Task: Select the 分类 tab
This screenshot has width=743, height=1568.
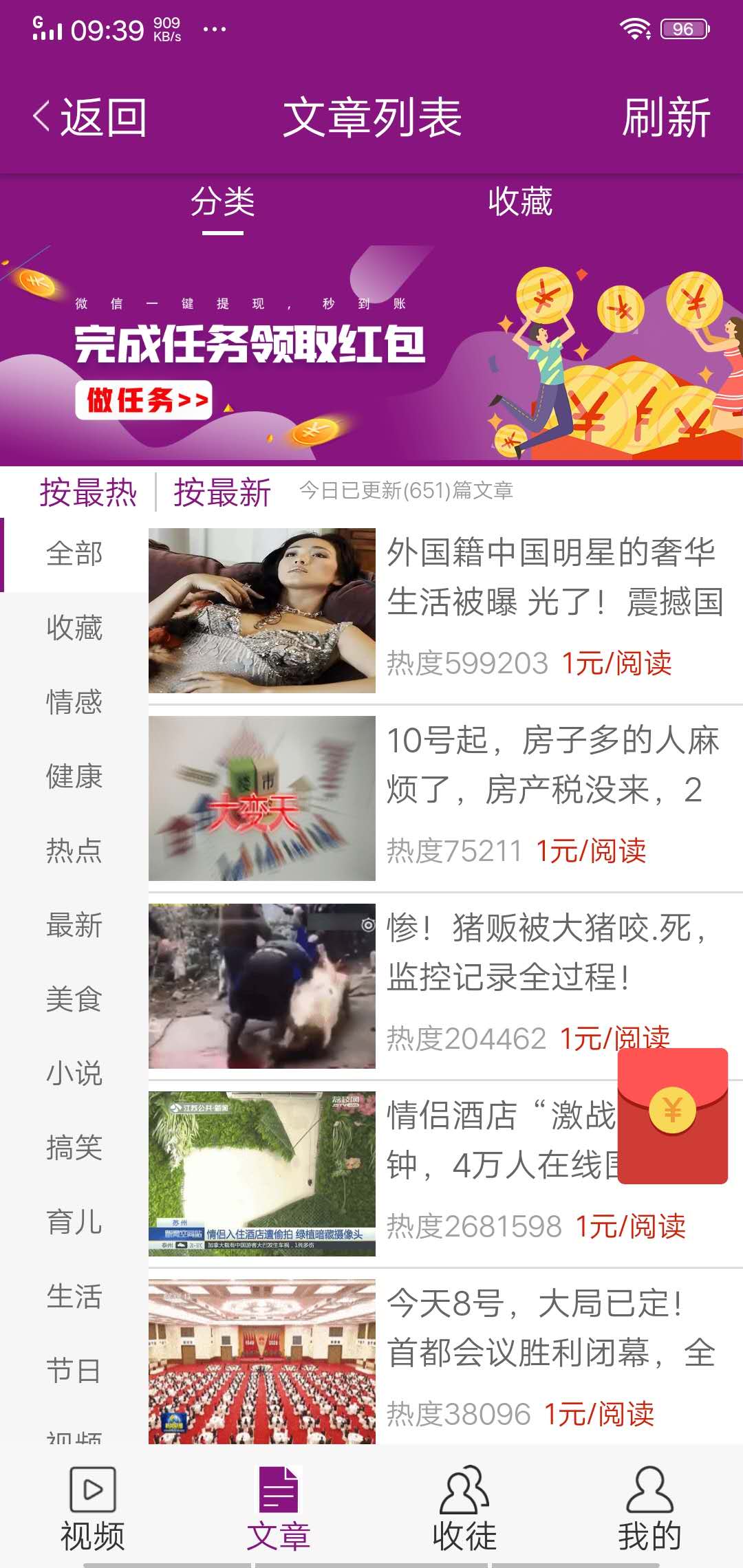Action: point(224,202)
